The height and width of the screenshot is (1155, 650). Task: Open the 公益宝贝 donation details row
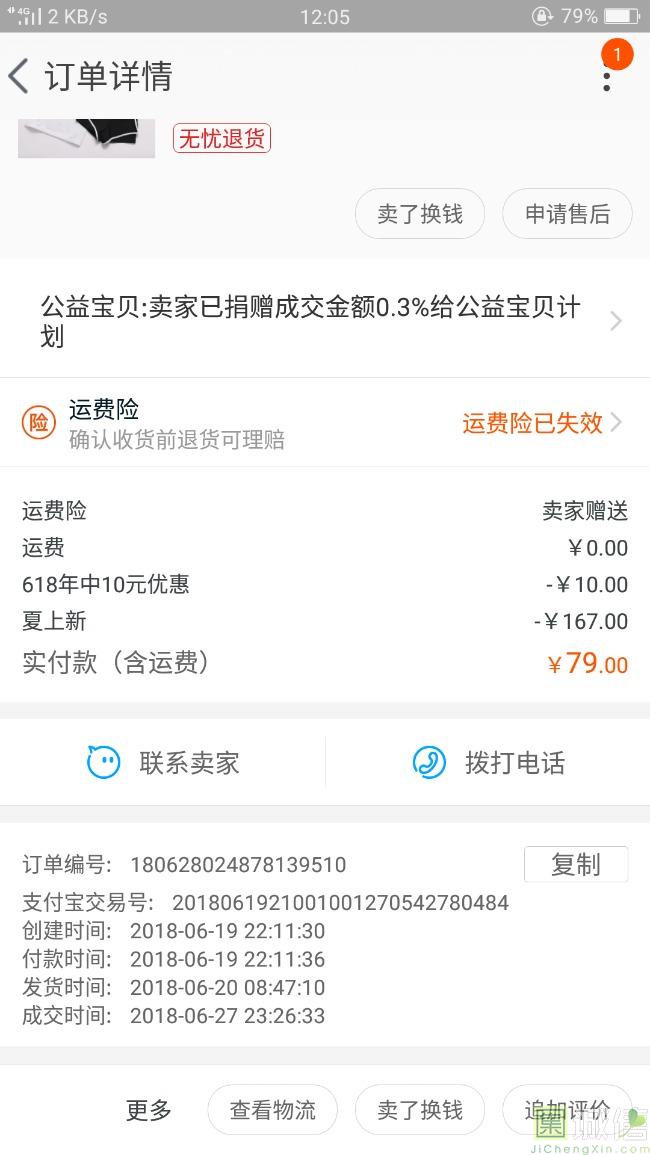click(x=325, y=321)
